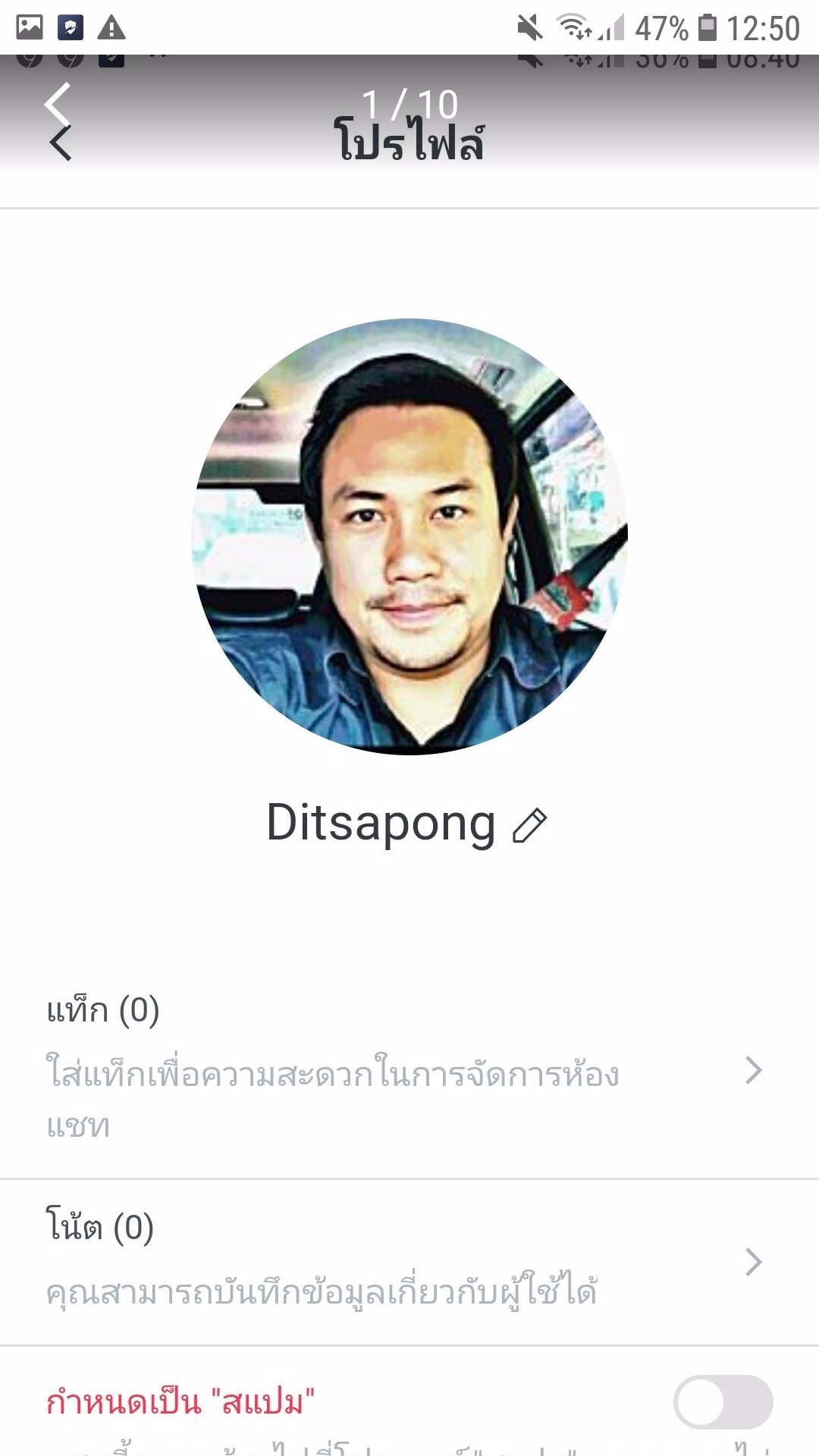
Task: Go back from the profile screen
Action: point(61,141)
